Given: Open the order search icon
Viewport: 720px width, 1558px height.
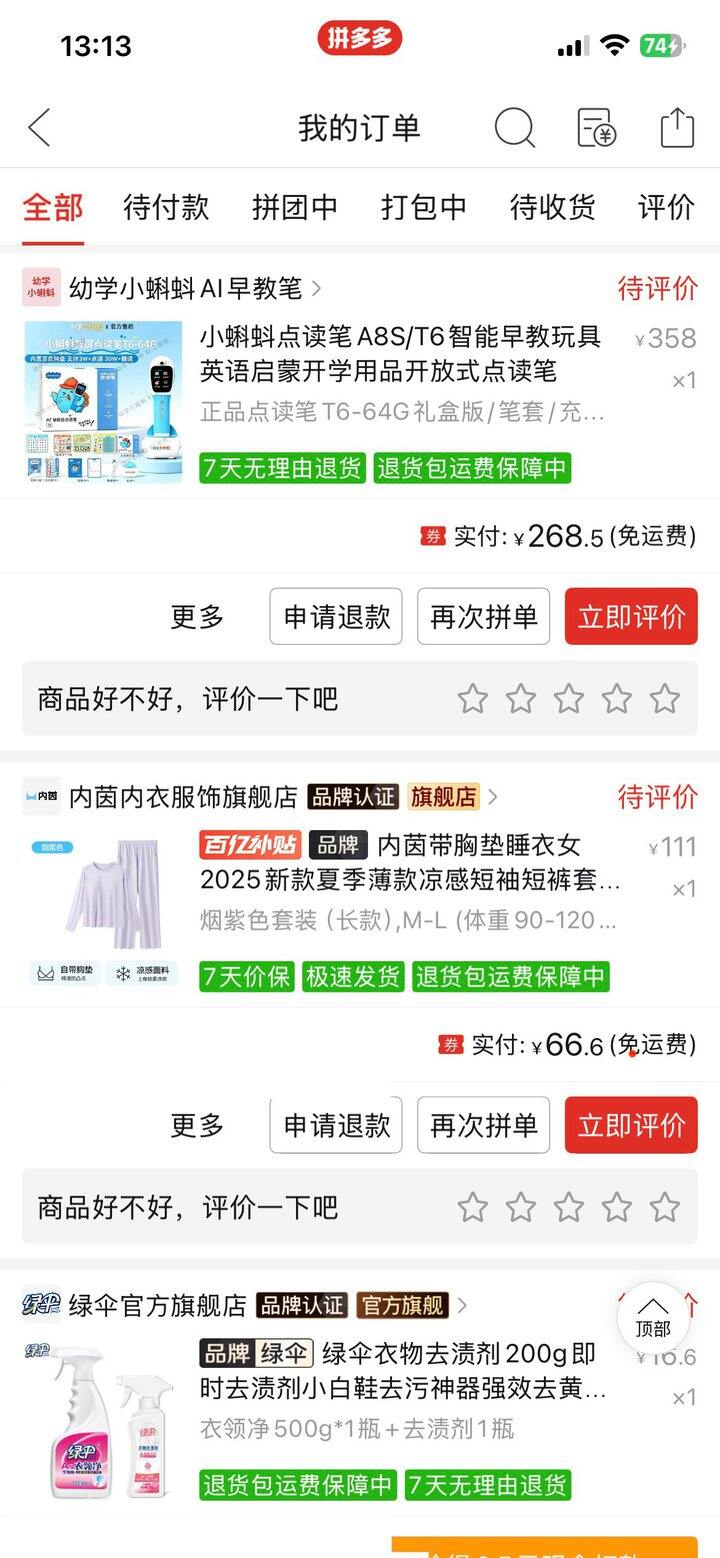Looking at the screenshot, I should 515,128.
